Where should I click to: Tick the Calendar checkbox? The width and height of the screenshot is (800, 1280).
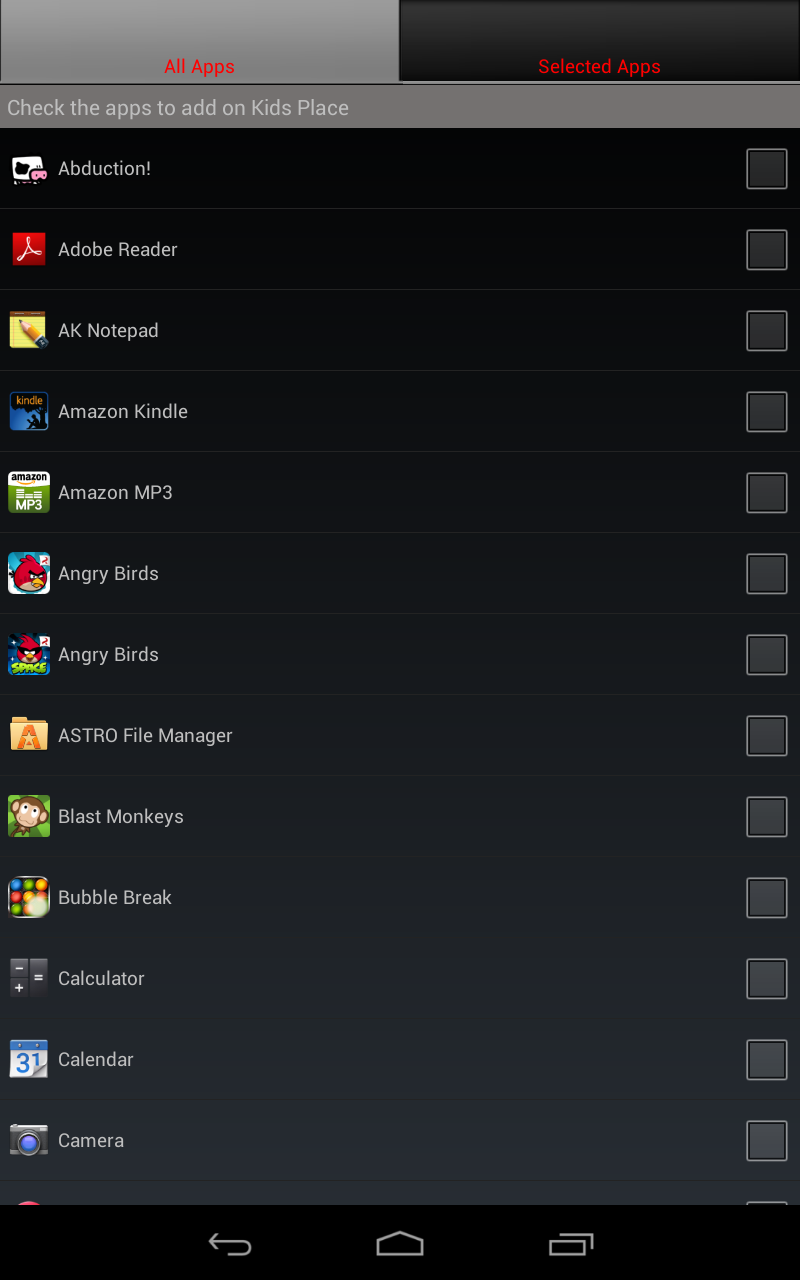tap(766, 1060)
